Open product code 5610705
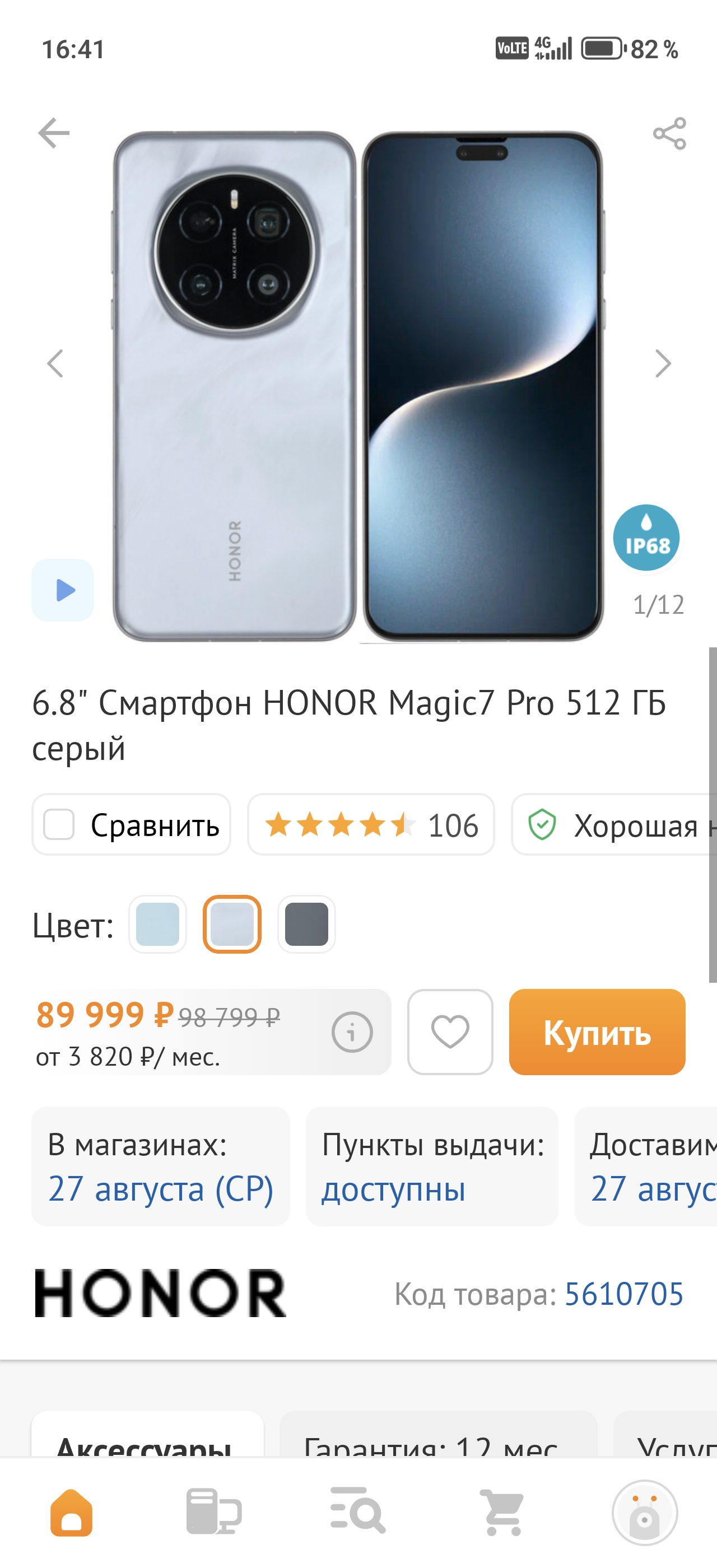The height and width of the screenshot is (1568, 717). pyautogui.click(x=624, y=1294)
